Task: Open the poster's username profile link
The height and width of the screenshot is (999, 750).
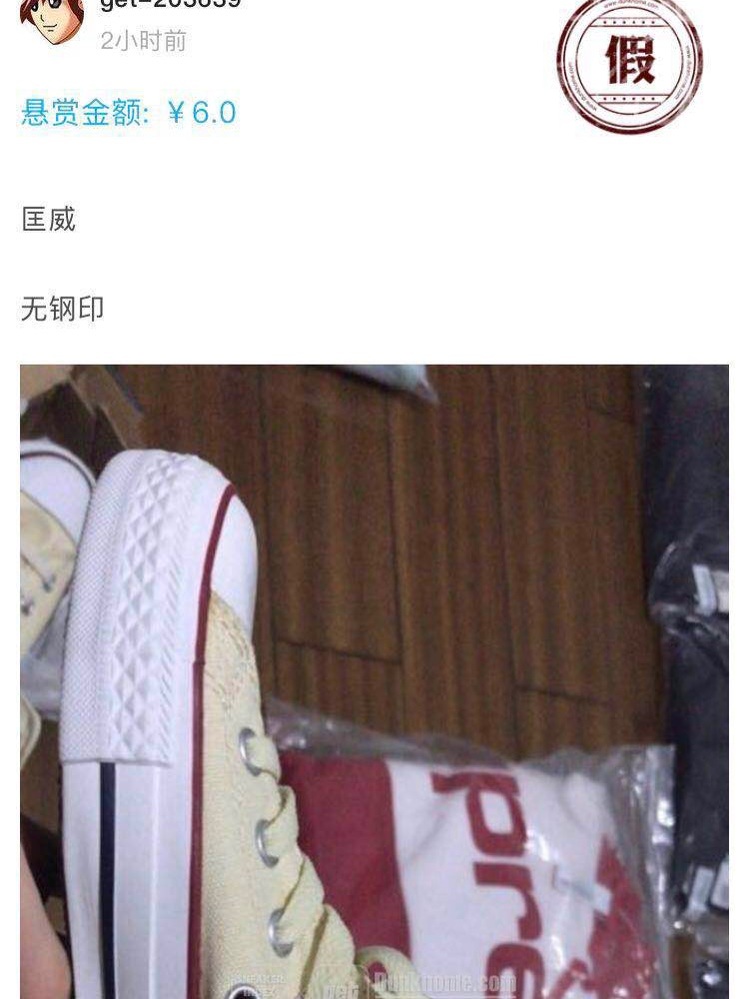Action: coord(170,4)
